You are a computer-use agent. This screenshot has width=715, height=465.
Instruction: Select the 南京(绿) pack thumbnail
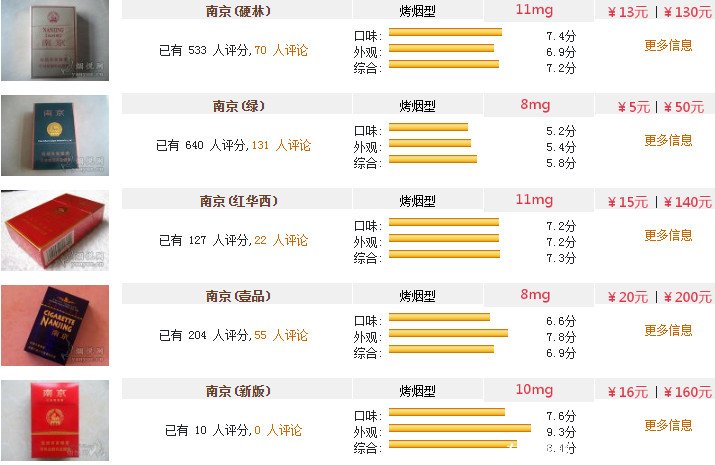pyautogui.click(x=54, y=136)
